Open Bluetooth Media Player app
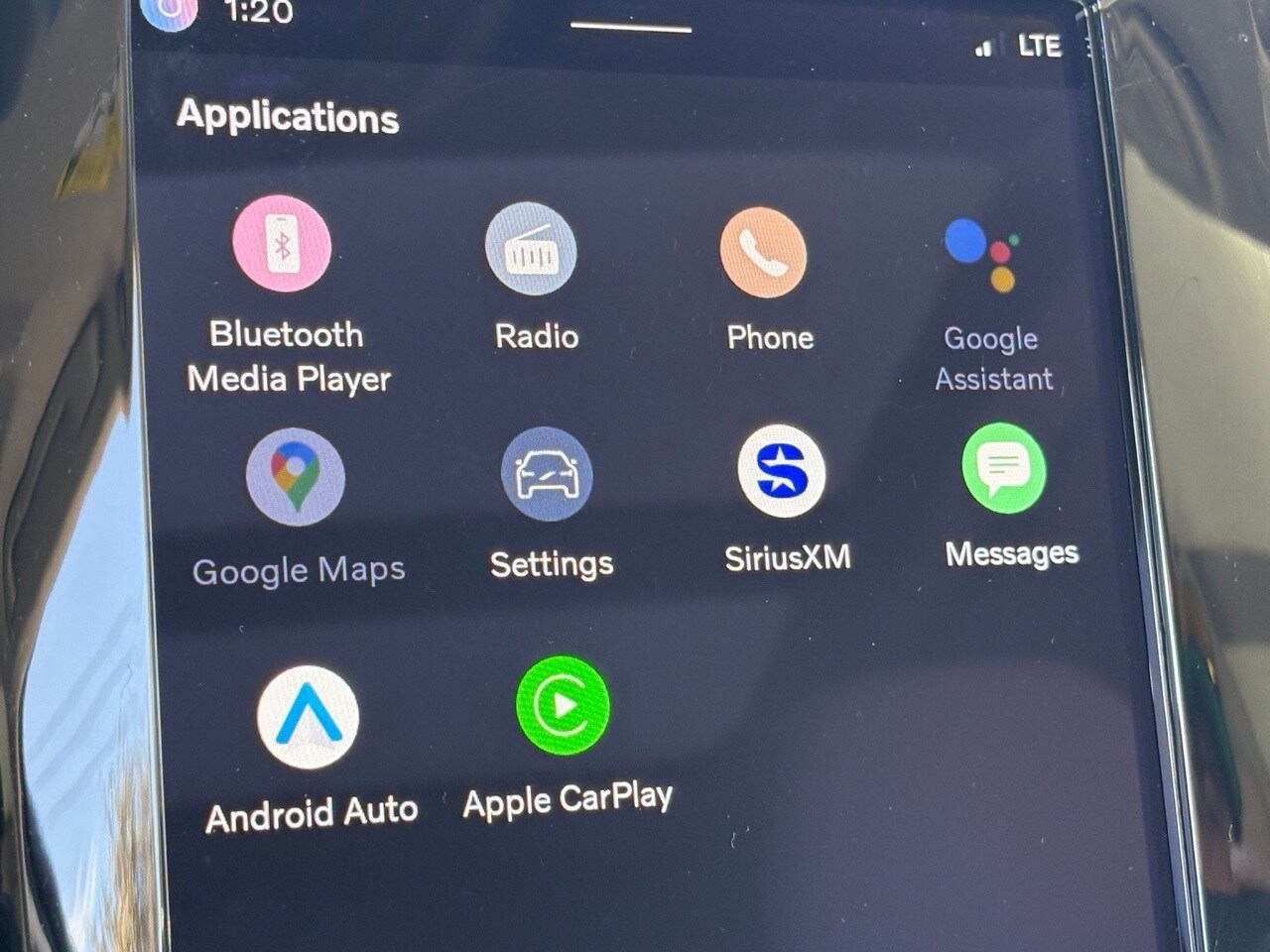The height and width of the screenshot is (952, 1270). (x=282, y=244)
